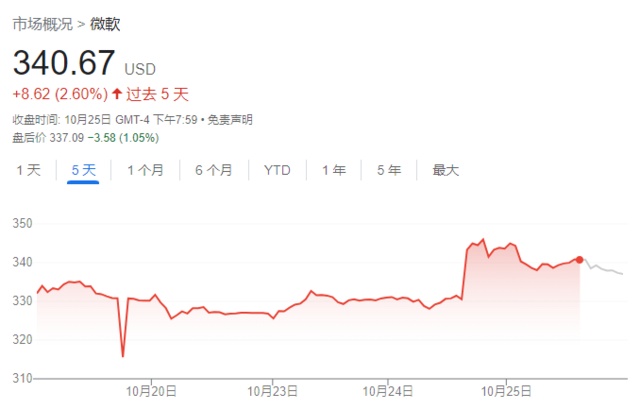Select the 5 天 range tab
This screenshot has height=410, width=640.
83,170
